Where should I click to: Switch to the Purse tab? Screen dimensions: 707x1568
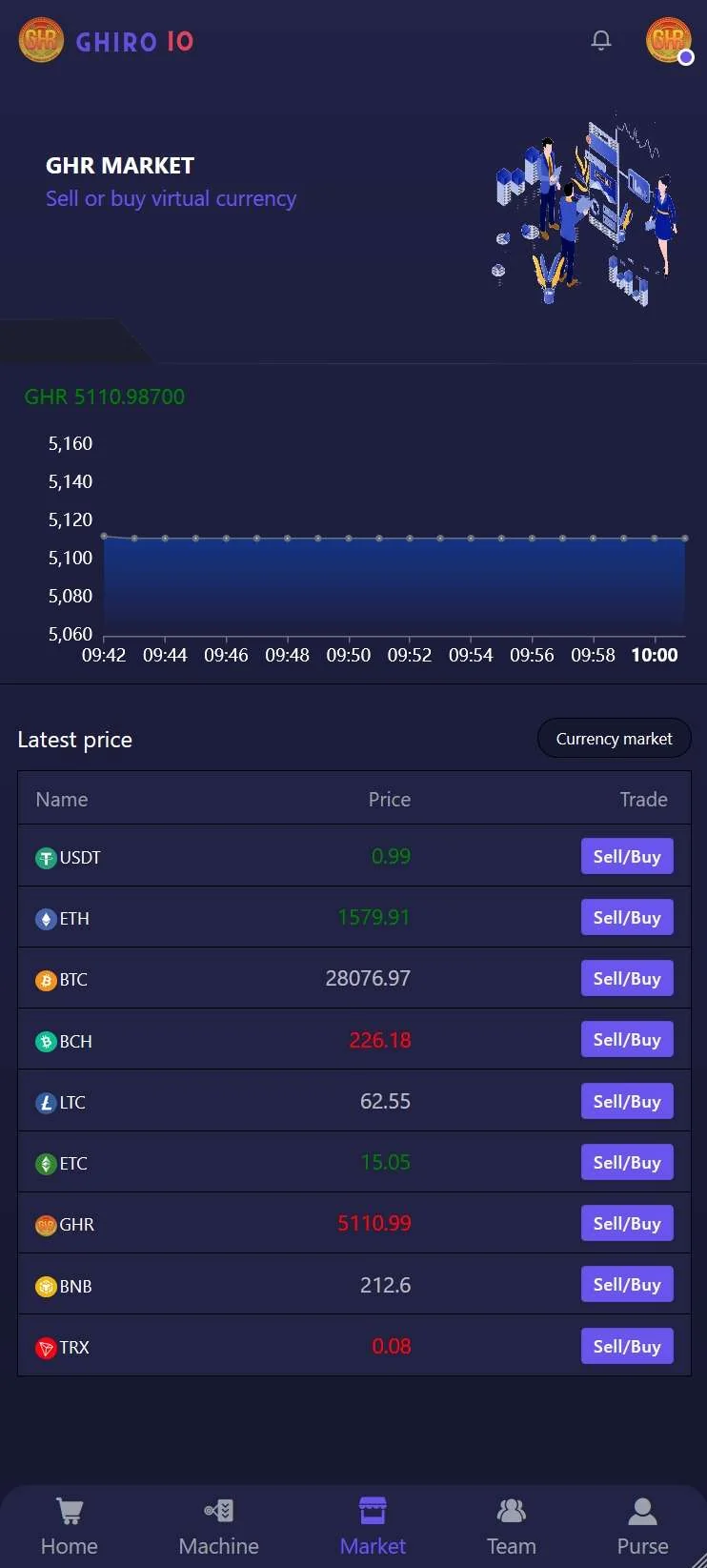[x=642, y=1526]
